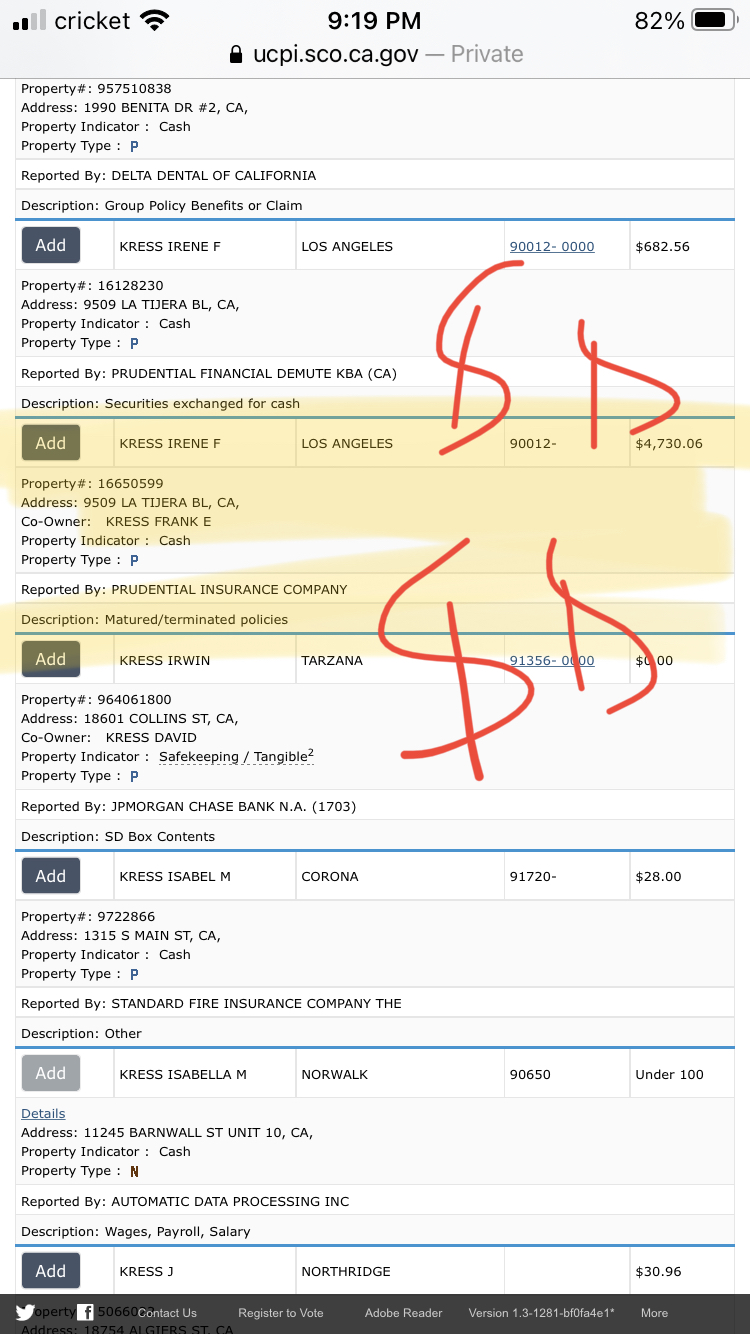The image size is (750, 1334).
Task: Add the Kress Isabel M Corona property
Action: tap(51, 876)
